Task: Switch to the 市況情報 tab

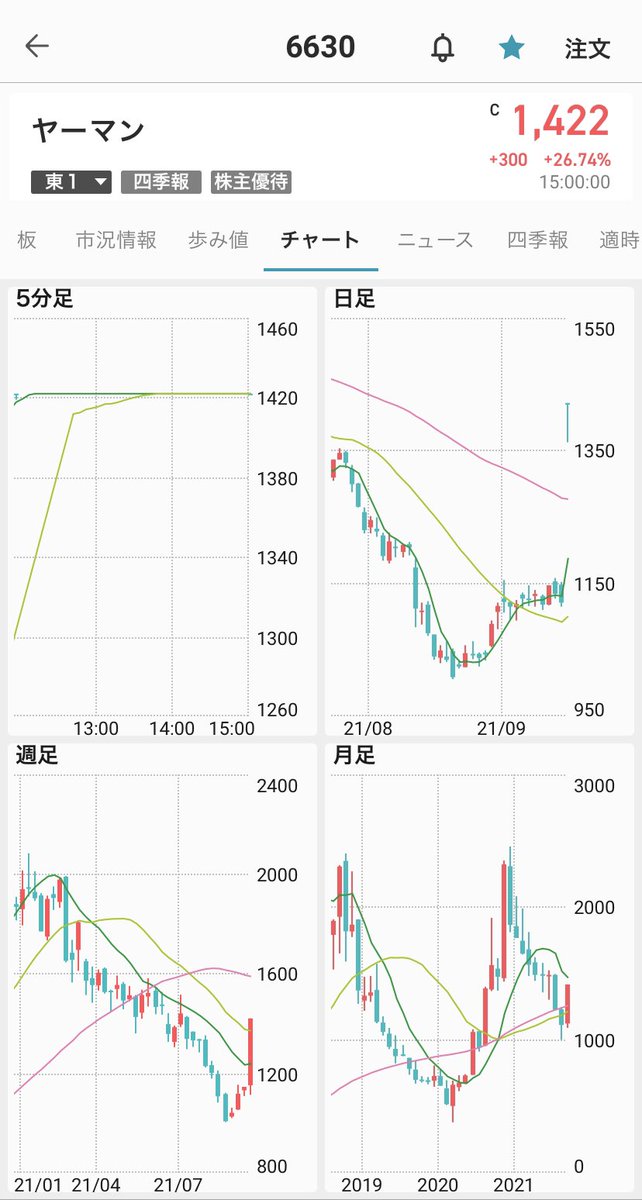Action: [116, 239]
